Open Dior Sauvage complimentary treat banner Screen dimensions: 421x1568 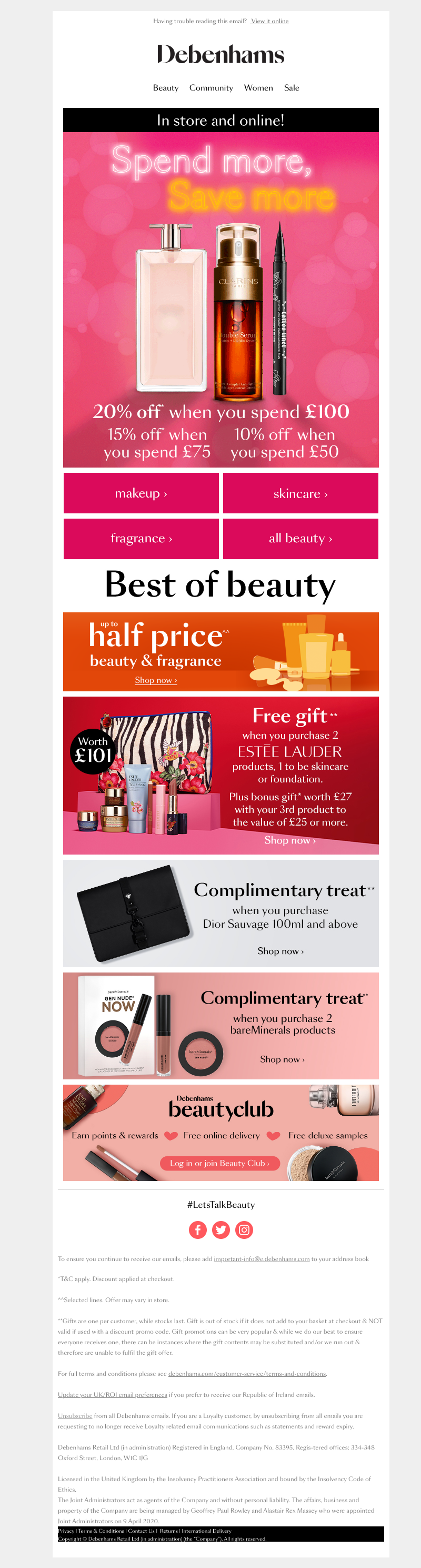280,951
